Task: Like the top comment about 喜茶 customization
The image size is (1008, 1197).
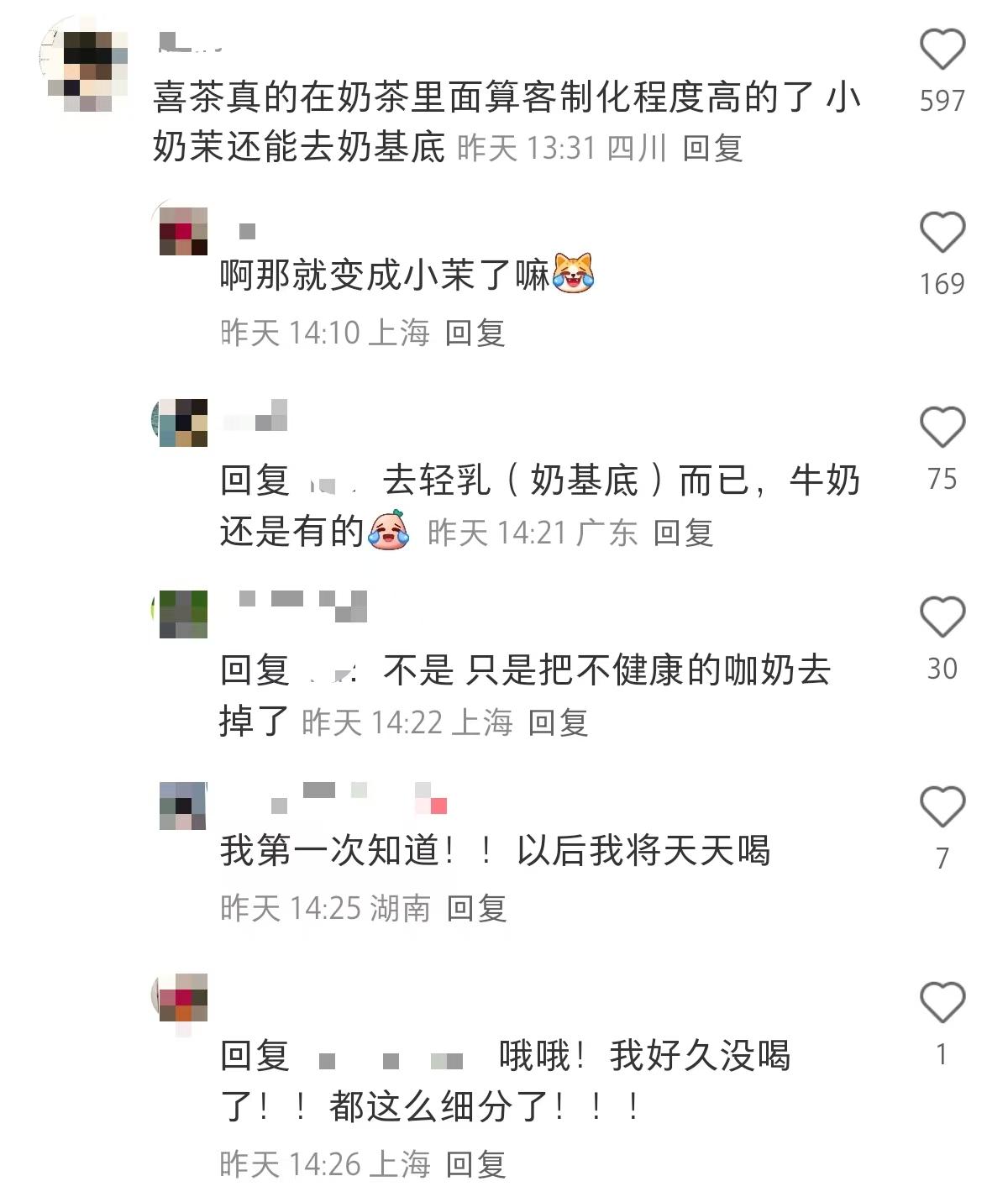Action: tap(942, 50)
